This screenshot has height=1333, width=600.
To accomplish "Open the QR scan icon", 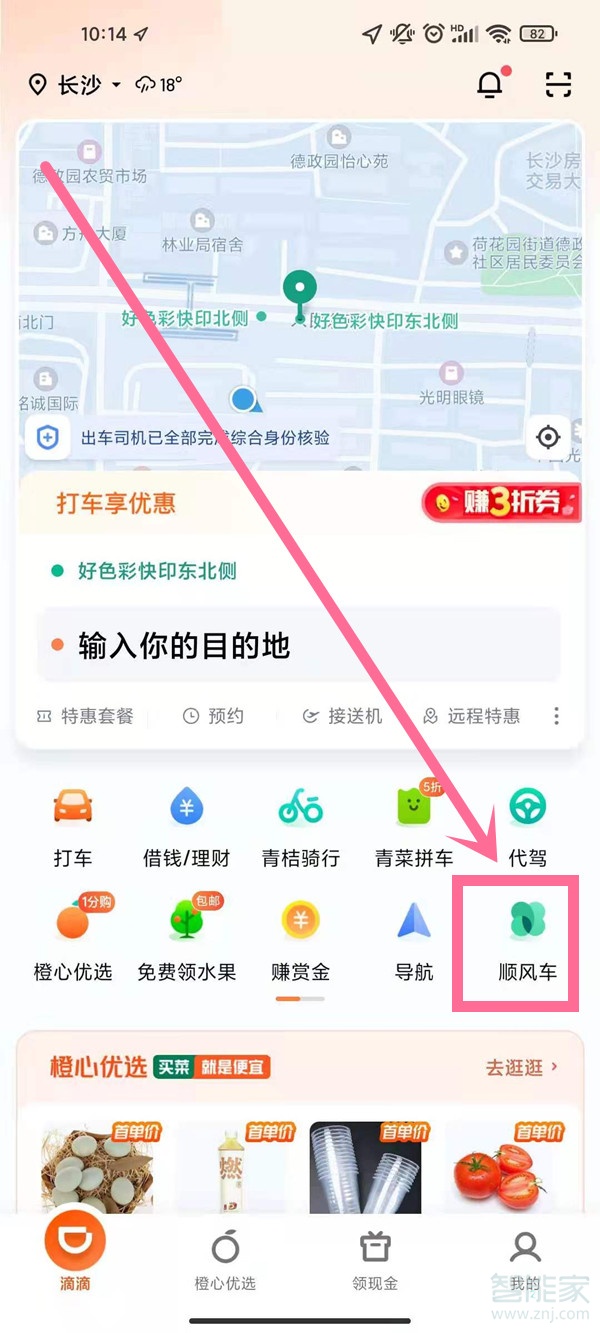I will [x=559, y=84].
